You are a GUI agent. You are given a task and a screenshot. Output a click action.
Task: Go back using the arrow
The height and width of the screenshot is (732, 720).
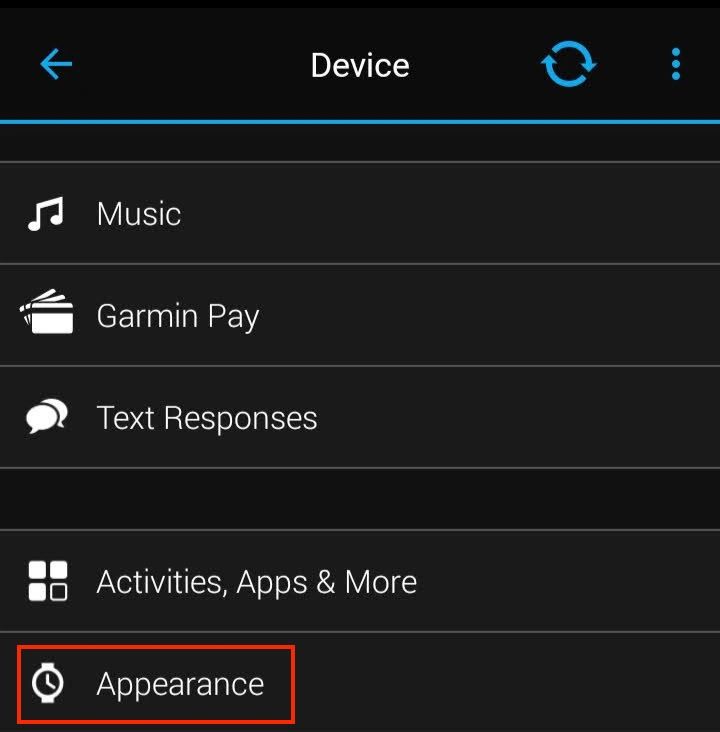coord(56,65)
